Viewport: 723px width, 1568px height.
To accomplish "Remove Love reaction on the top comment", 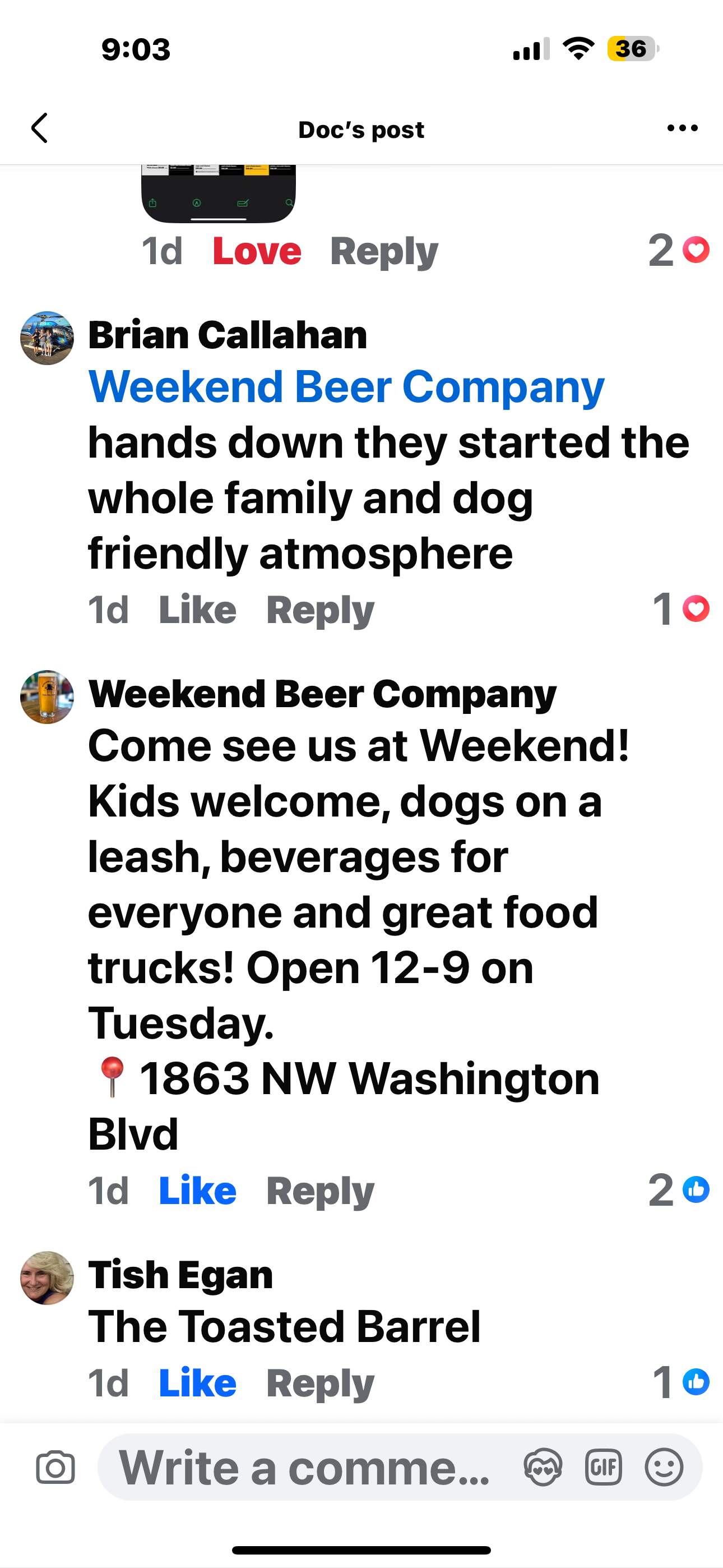I will click(257, 251).
